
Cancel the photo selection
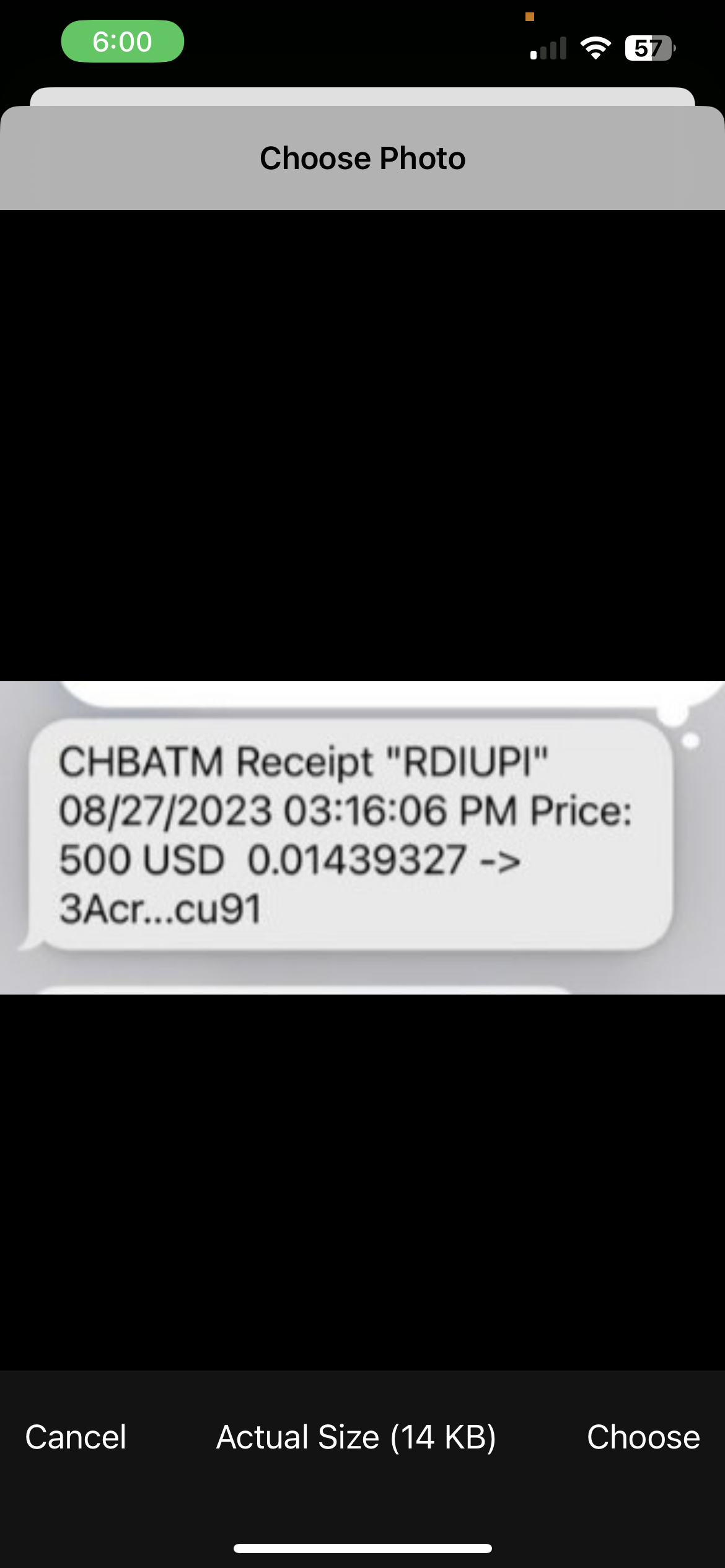(76, 1437)
